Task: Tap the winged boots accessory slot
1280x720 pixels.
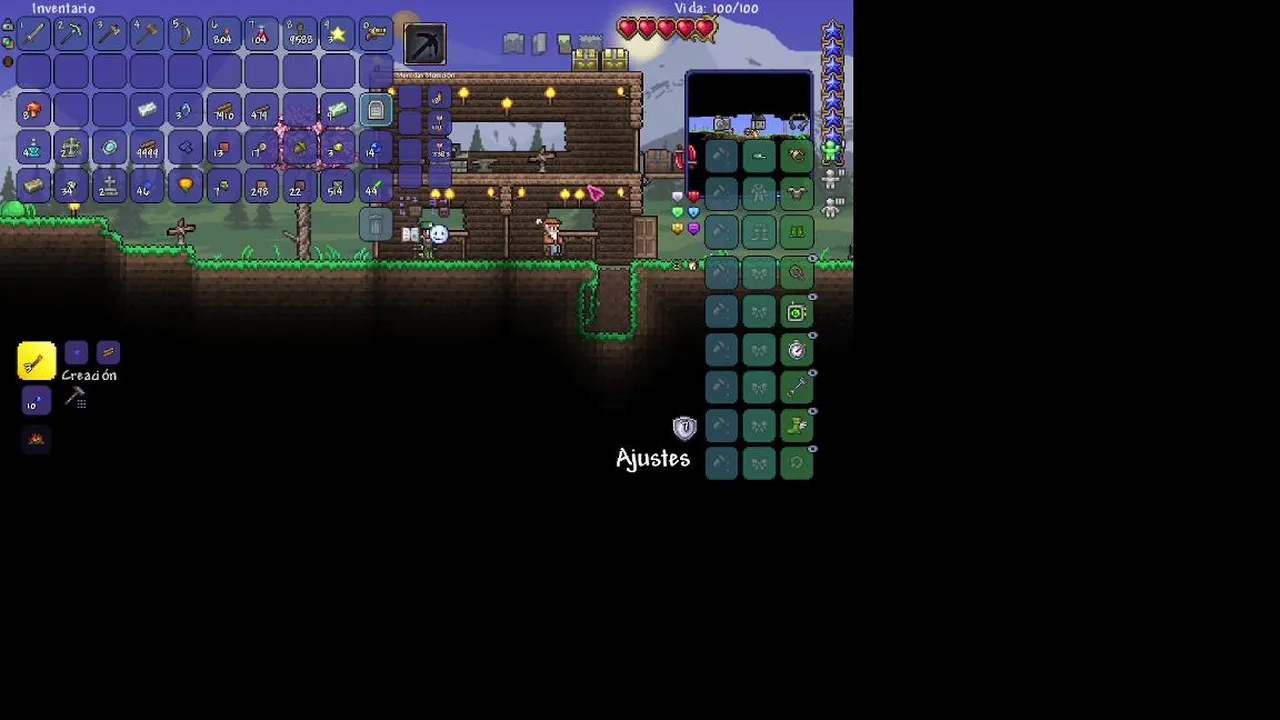Action: click(x=796, y=426)
